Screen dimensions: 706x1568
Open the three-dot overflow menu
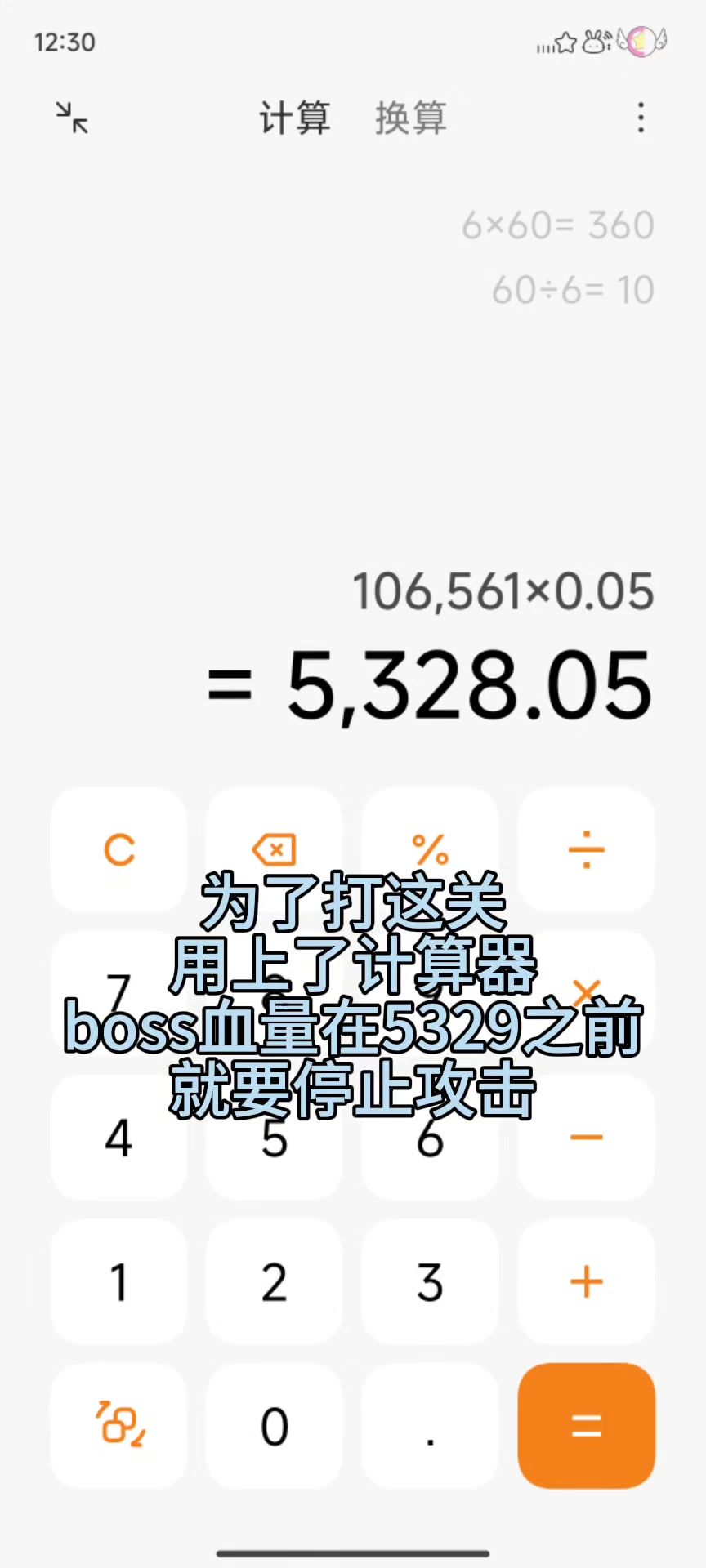[x=641, y=118]
